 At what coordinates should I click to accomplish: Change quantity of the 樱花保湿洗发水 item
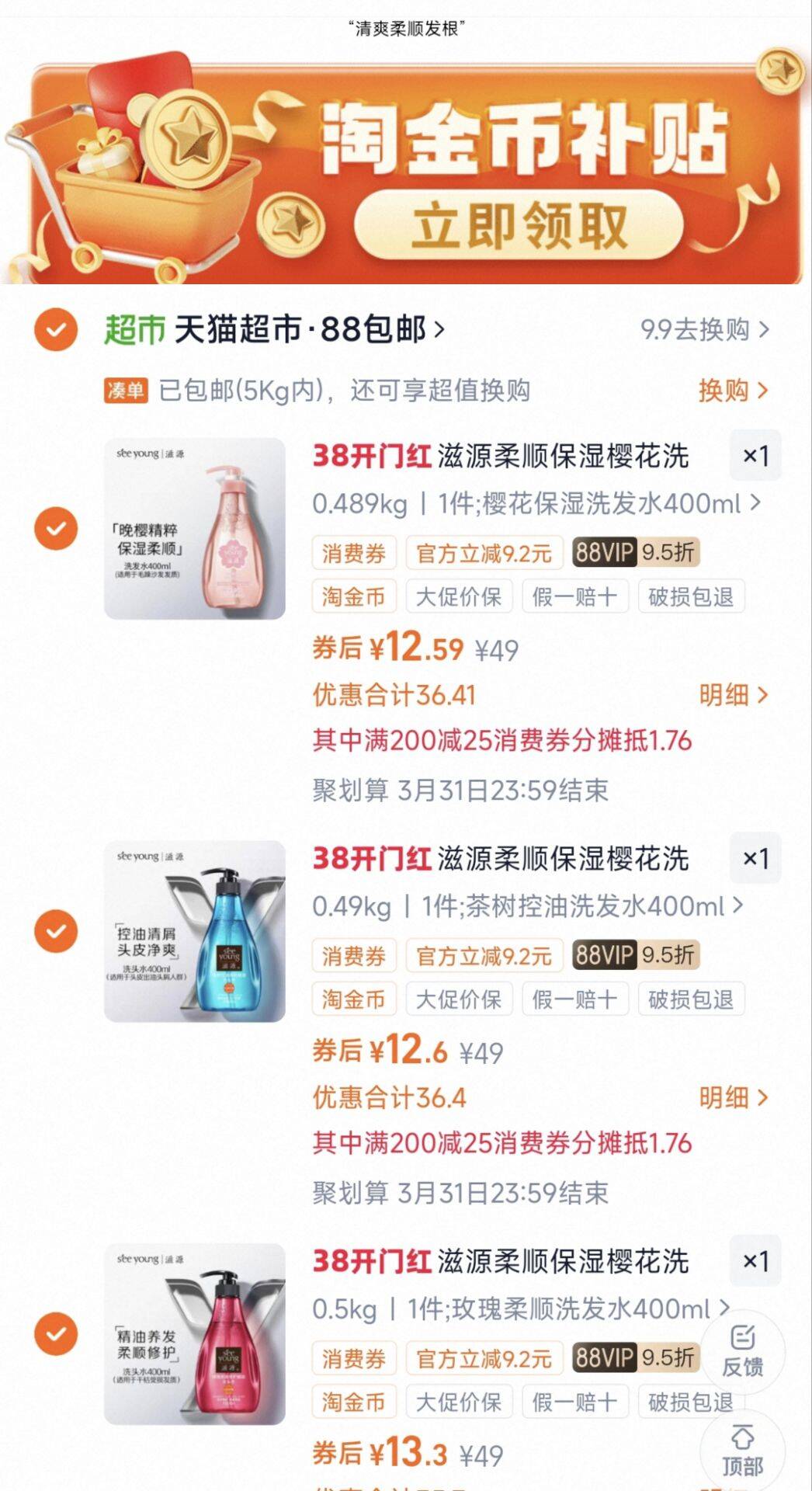click(x=755, y=456)
